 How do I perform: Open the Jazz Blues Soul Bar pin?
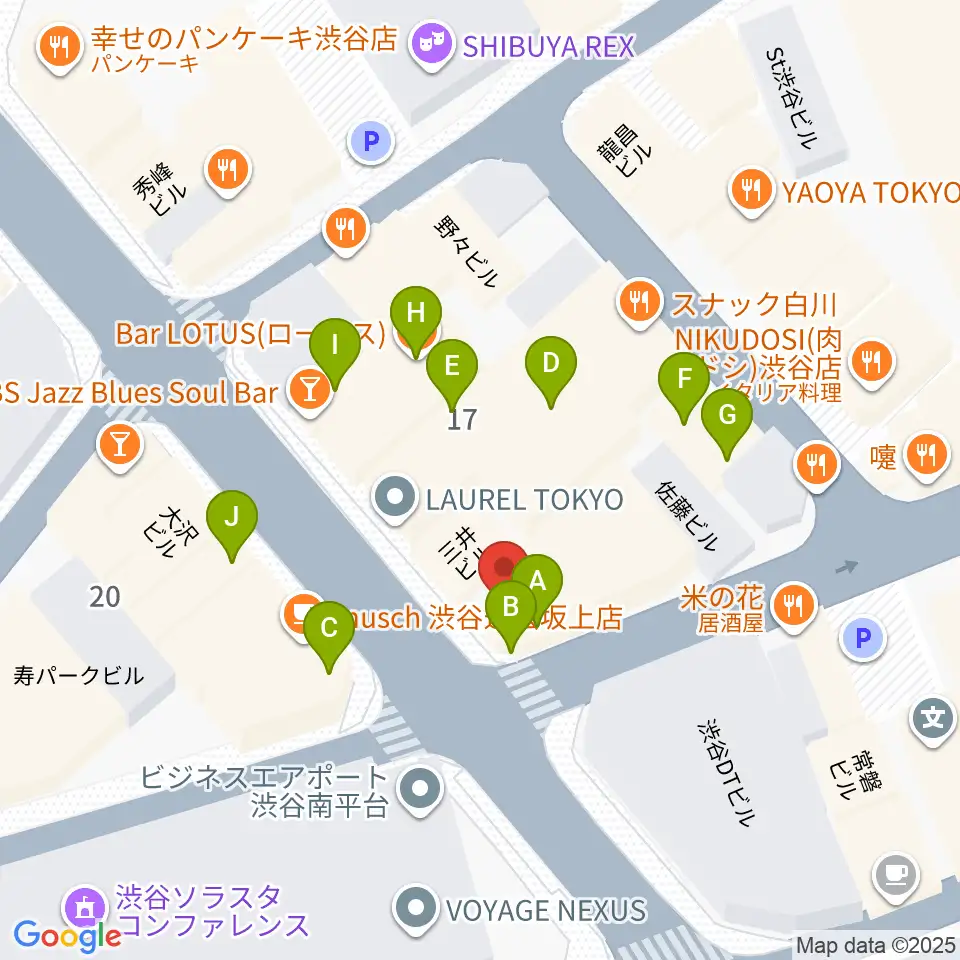310,391
